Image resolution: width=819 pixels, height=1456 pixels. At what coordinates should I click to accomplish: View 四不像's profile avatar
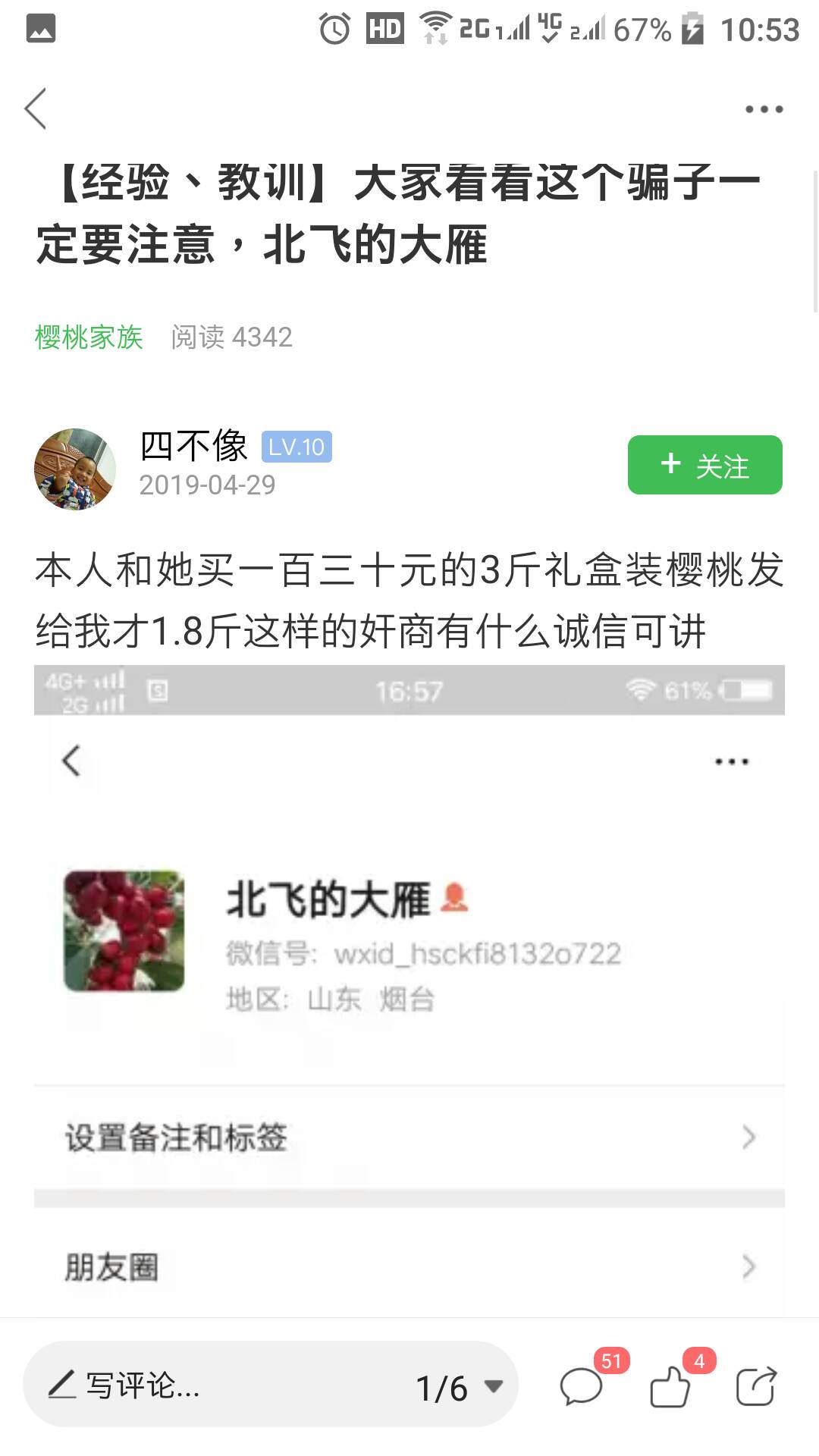tap(75, 469)
